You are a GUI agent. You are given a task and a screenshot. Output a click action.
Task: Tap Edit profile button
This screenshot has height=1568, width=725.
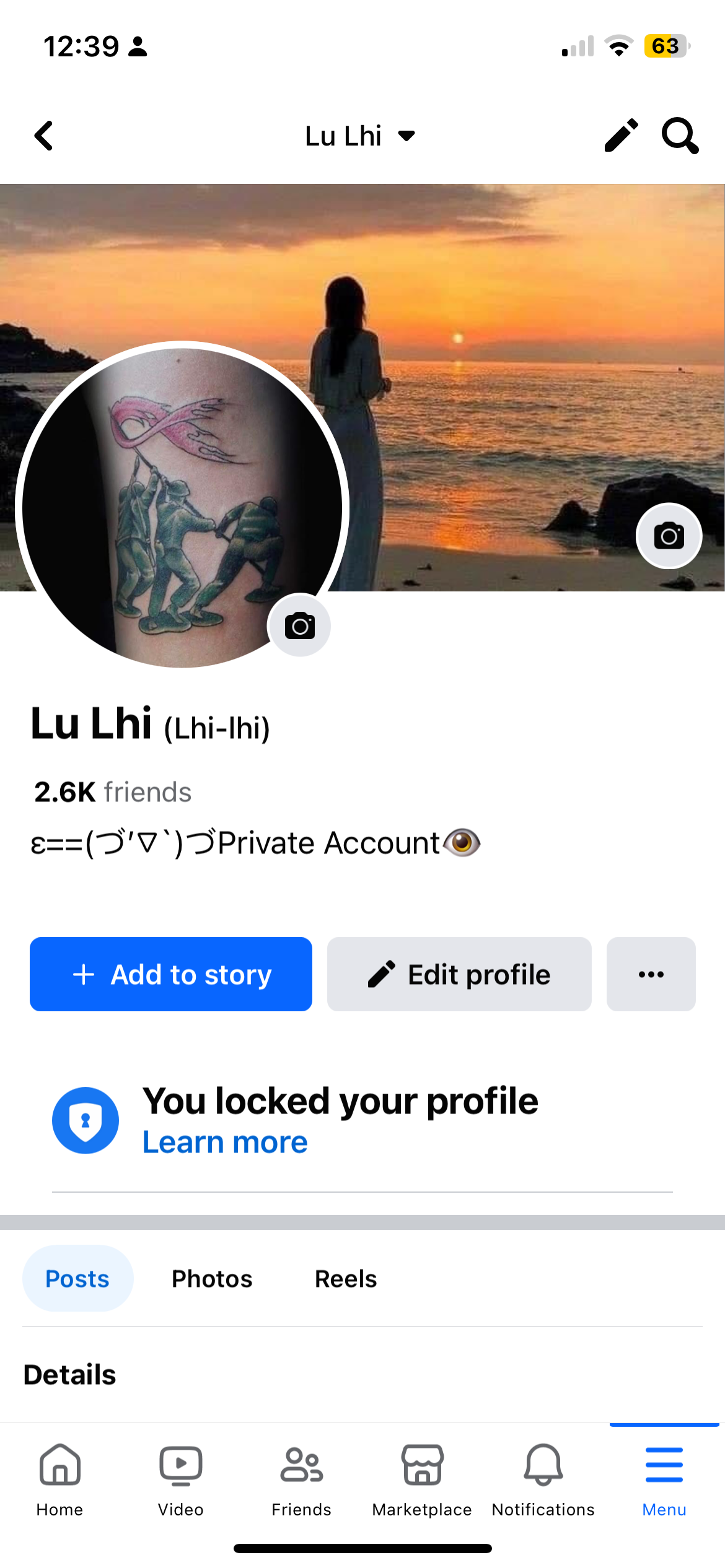point(459,974)
